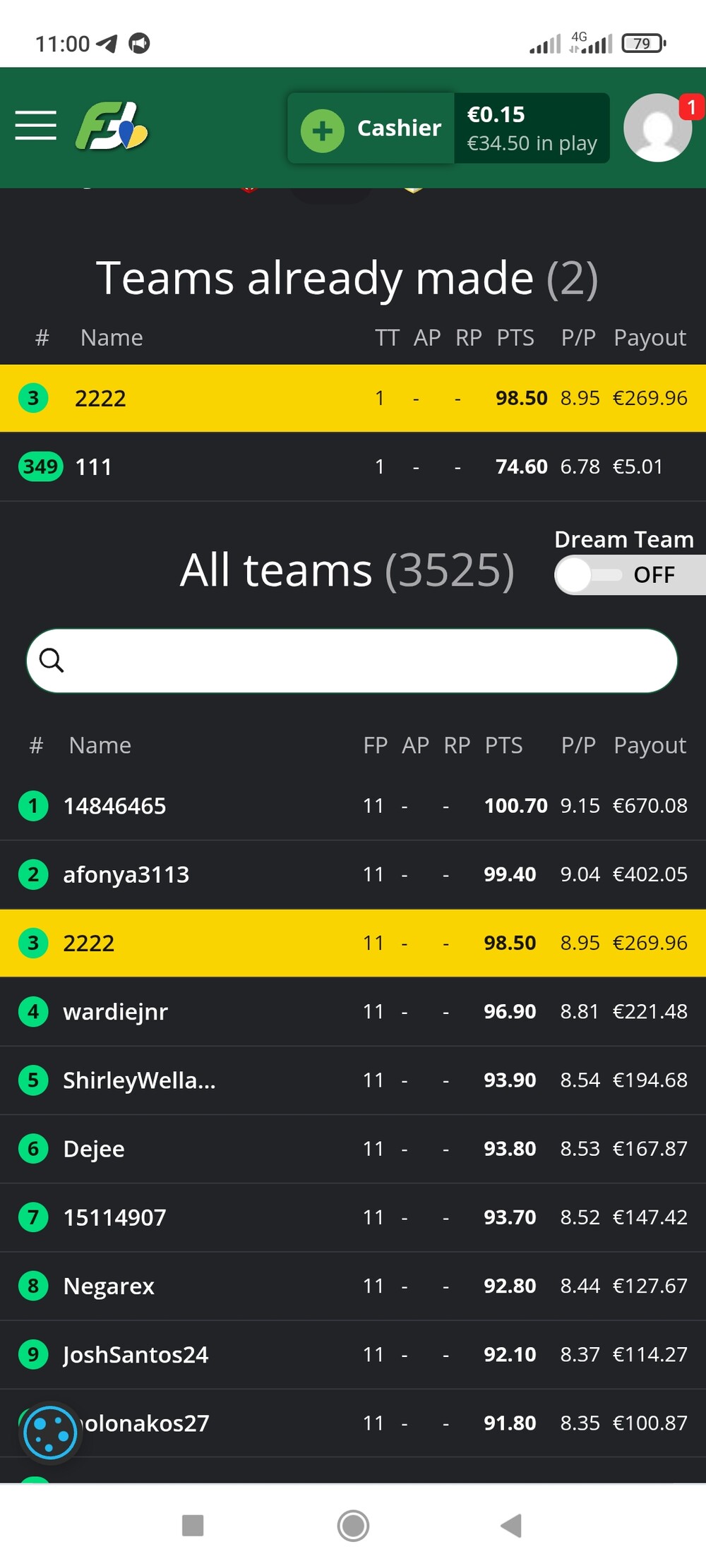Open Negarex team row
The height and width of the screenshot is (1568, 706).
[x=353, y=1286]
